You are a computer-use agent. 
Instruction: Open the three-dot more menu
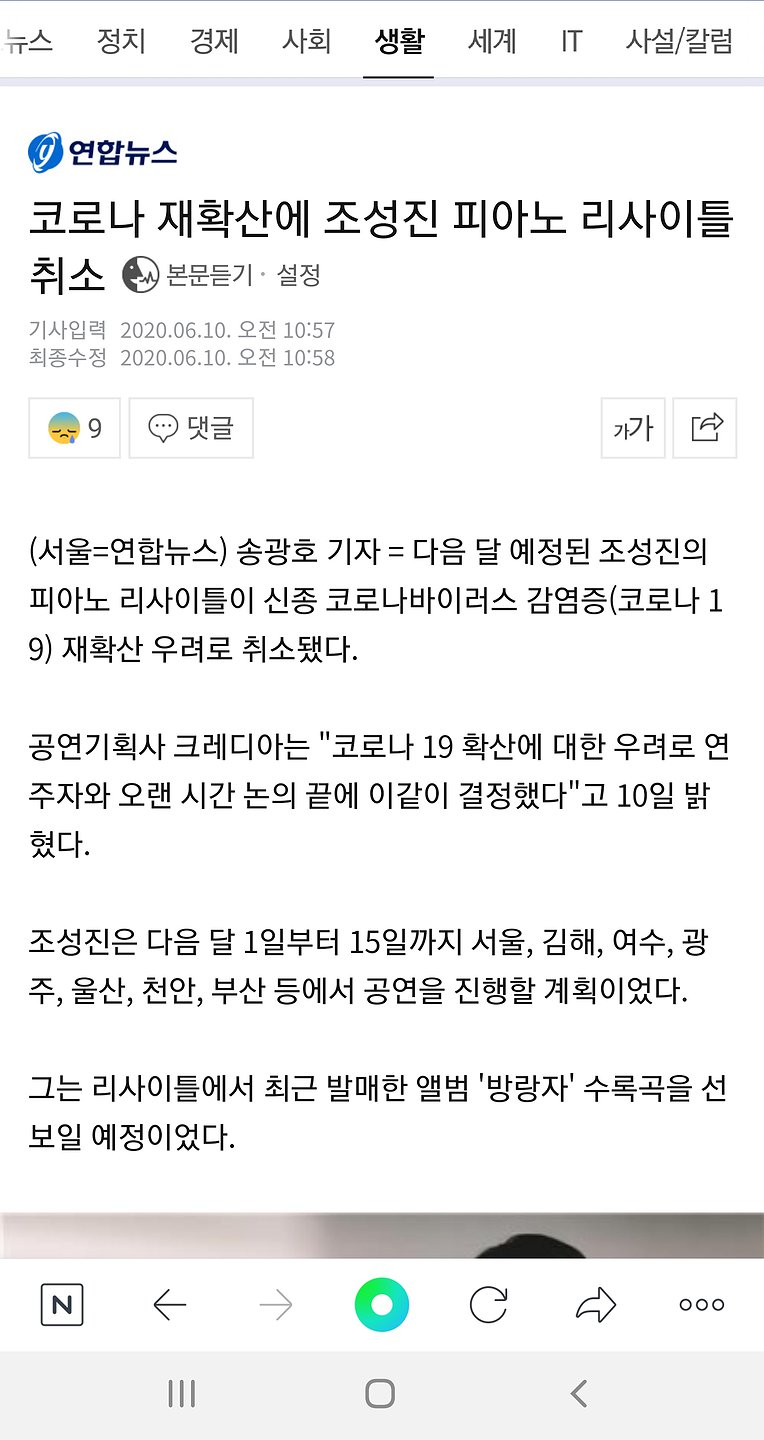(x=701, y=1305)
